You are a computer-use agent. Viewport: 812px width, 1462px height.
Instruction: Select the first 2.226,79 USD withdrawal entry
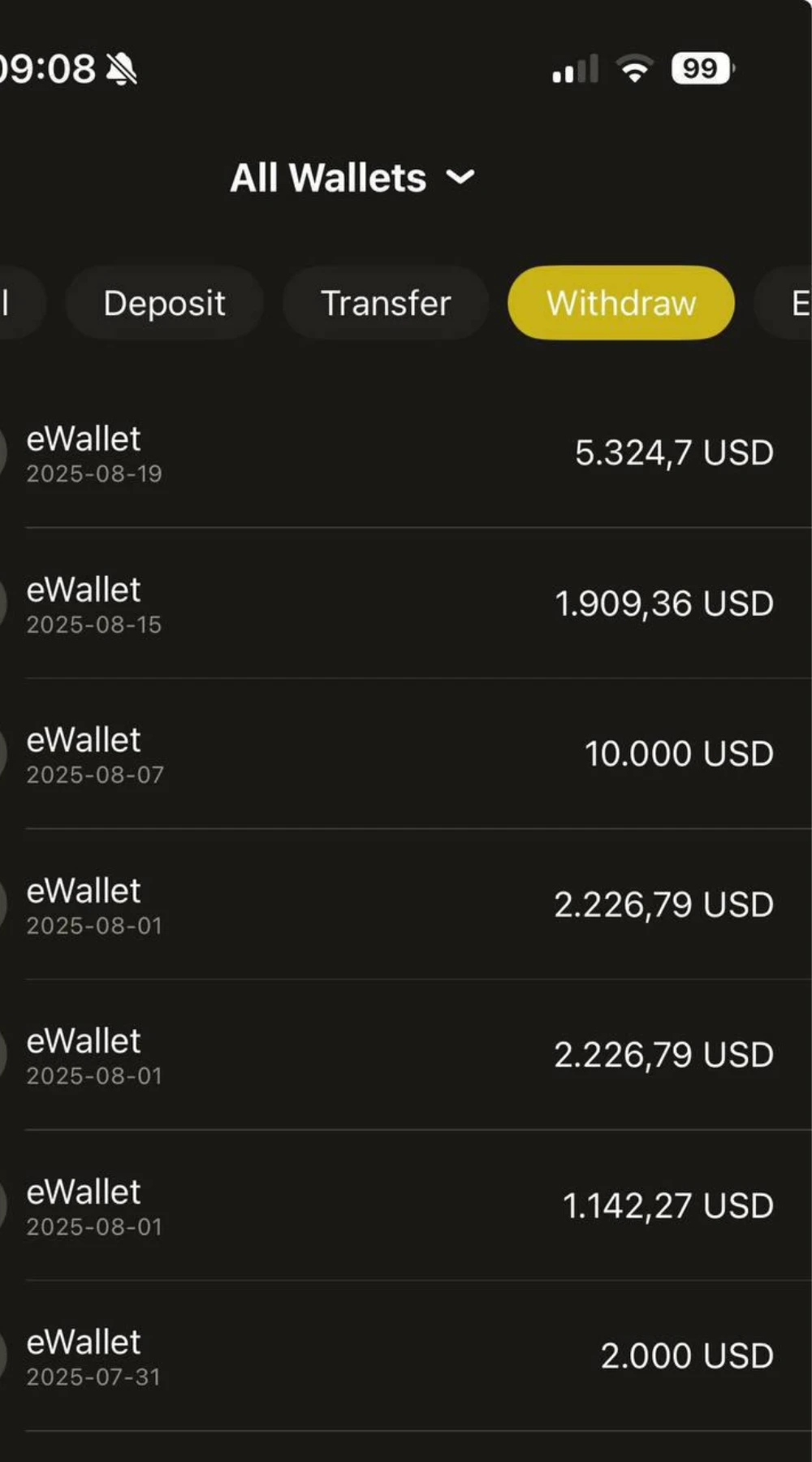(406, 904)
